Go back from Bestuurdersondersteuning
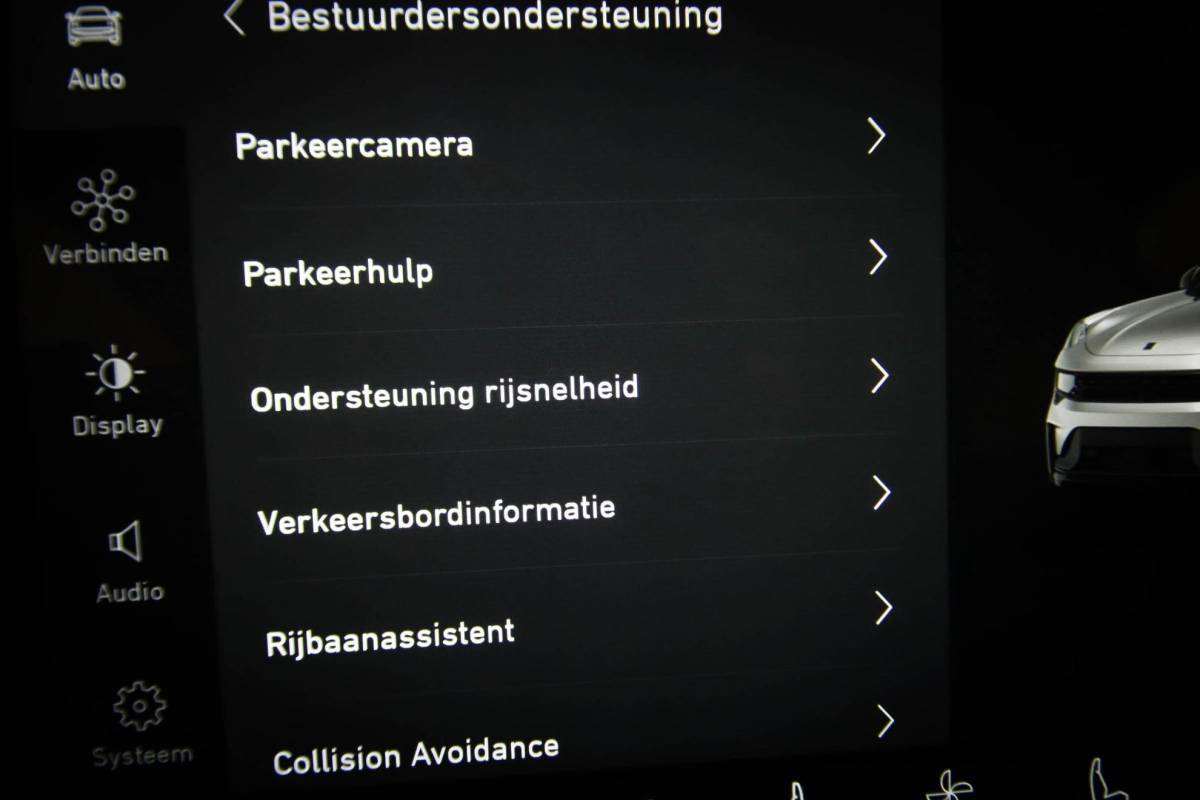 (x=235, y=18)
